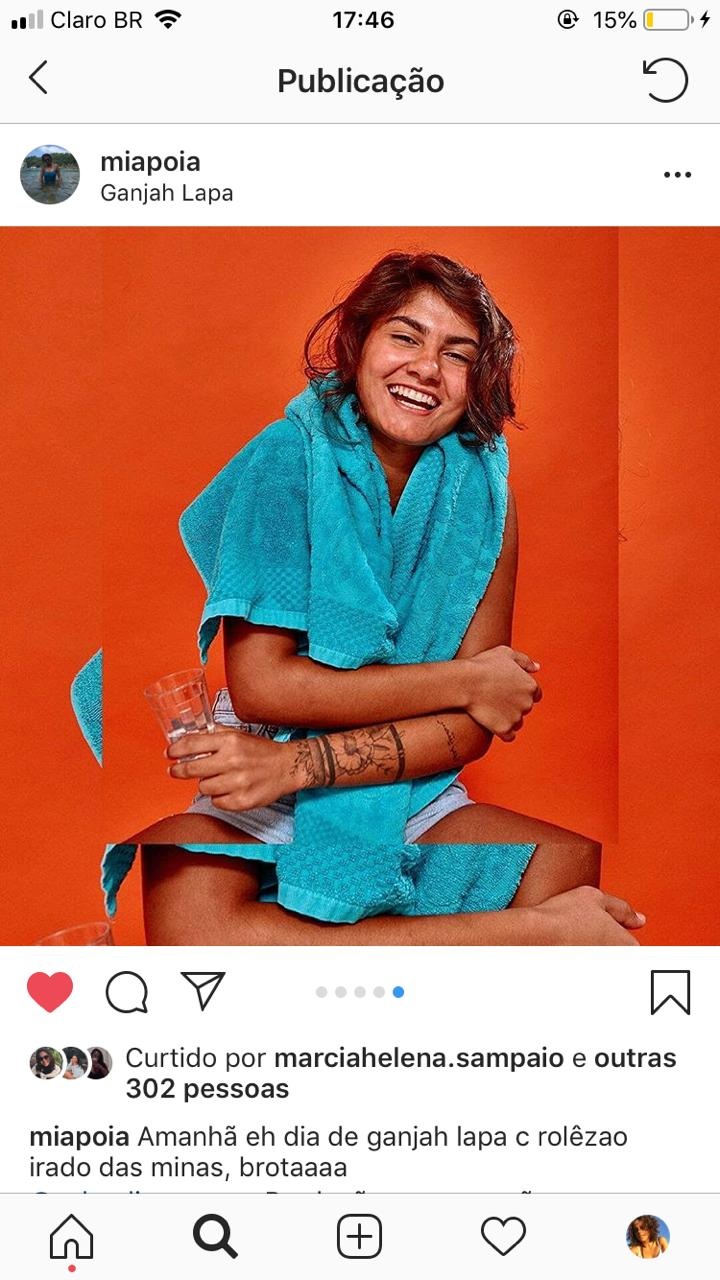Open the post's three-dot options menu

[677, 175]
